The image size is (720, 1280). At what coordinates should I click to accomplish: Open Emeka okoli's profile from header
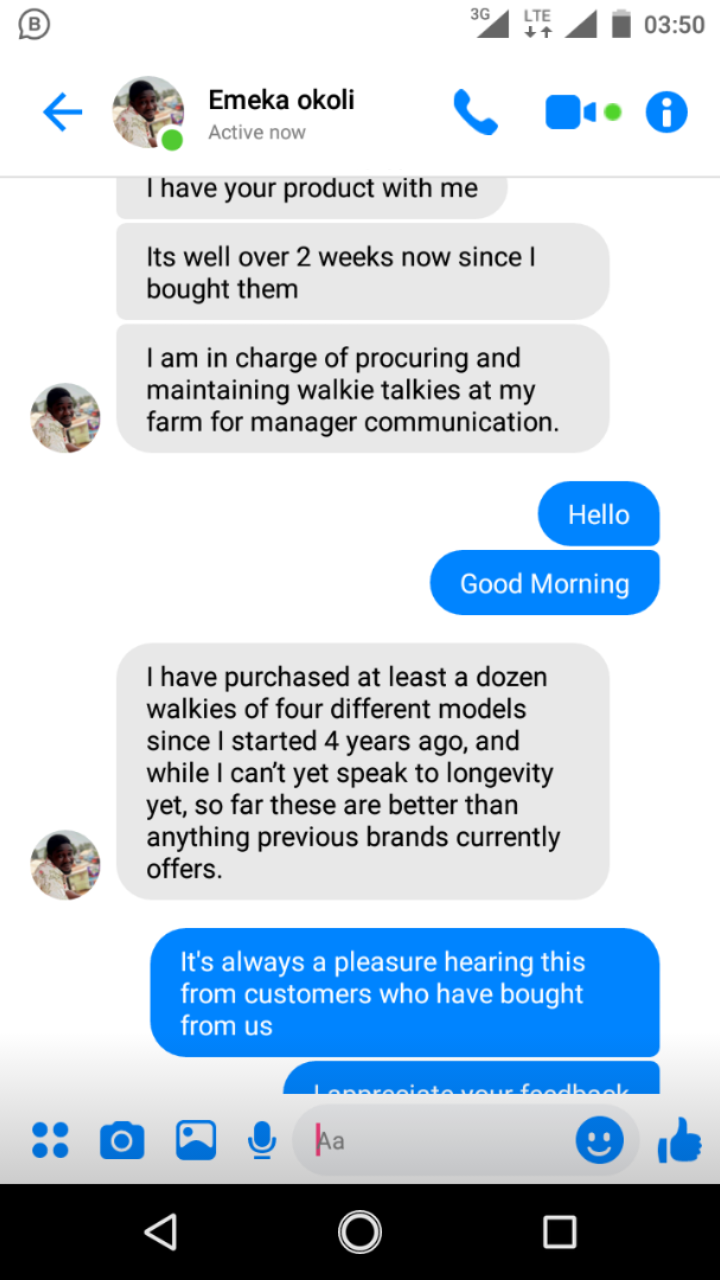(280, 113)
